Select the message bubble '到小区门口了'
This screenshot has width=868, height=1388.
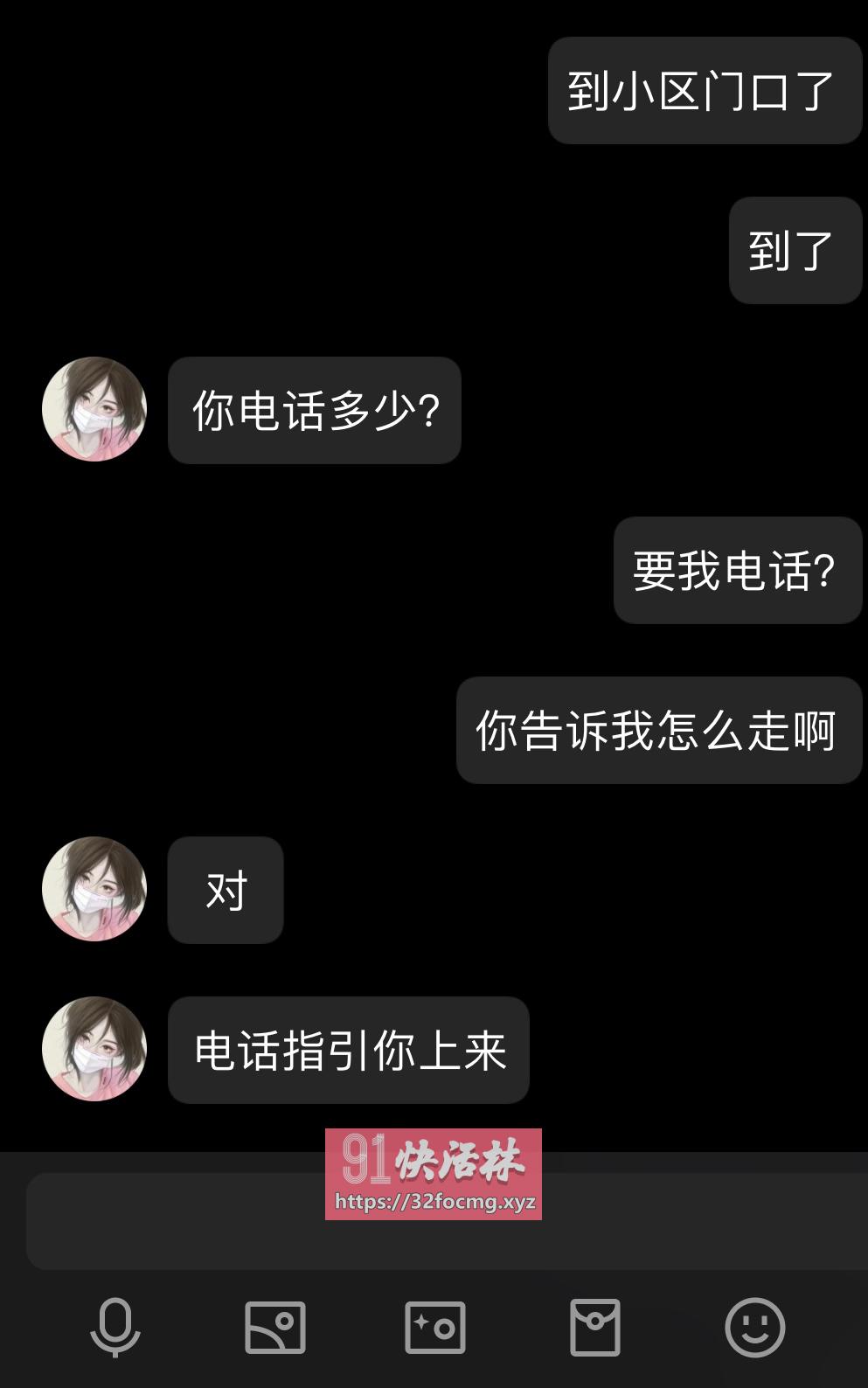(x=704, y=90)
